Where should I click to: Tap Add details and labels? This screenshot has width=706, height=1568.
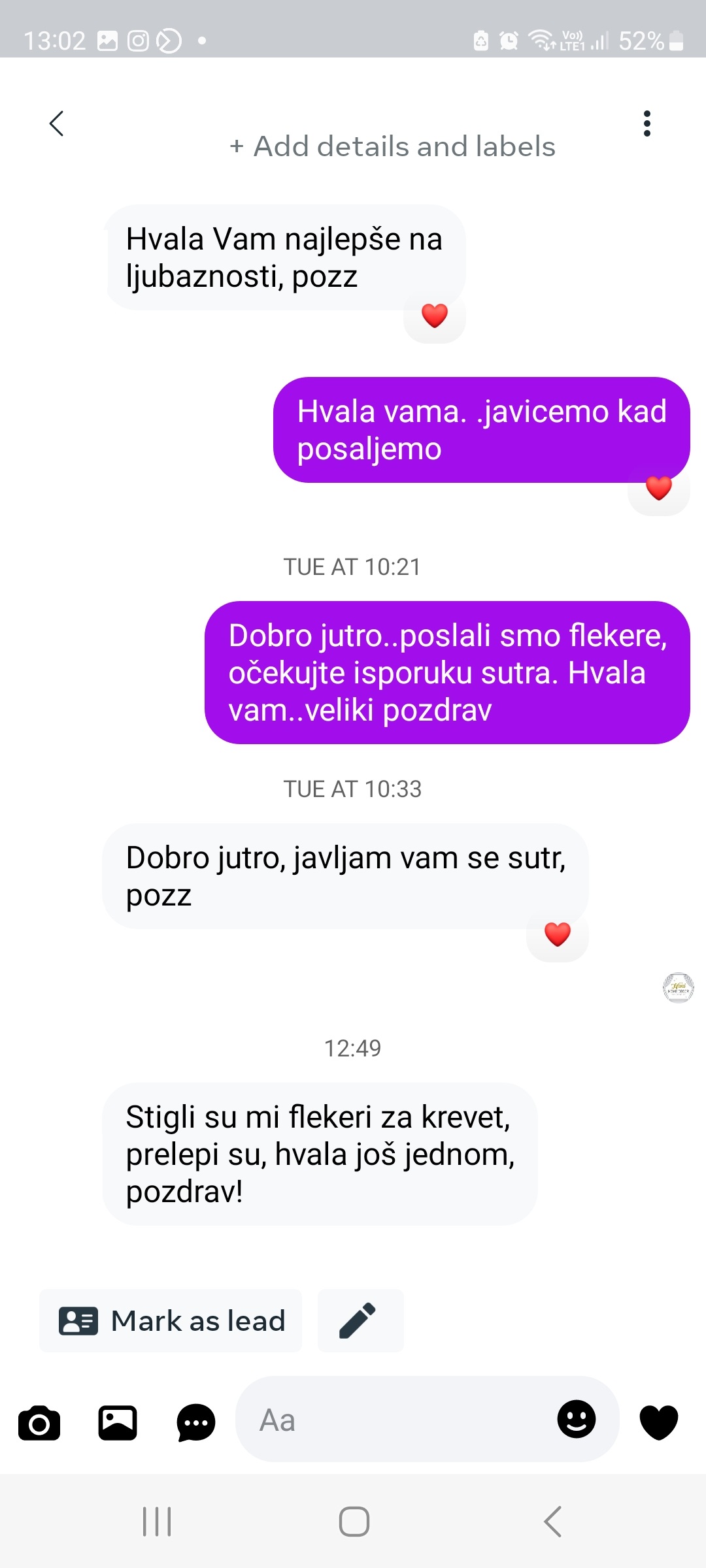tap(392, 146)
